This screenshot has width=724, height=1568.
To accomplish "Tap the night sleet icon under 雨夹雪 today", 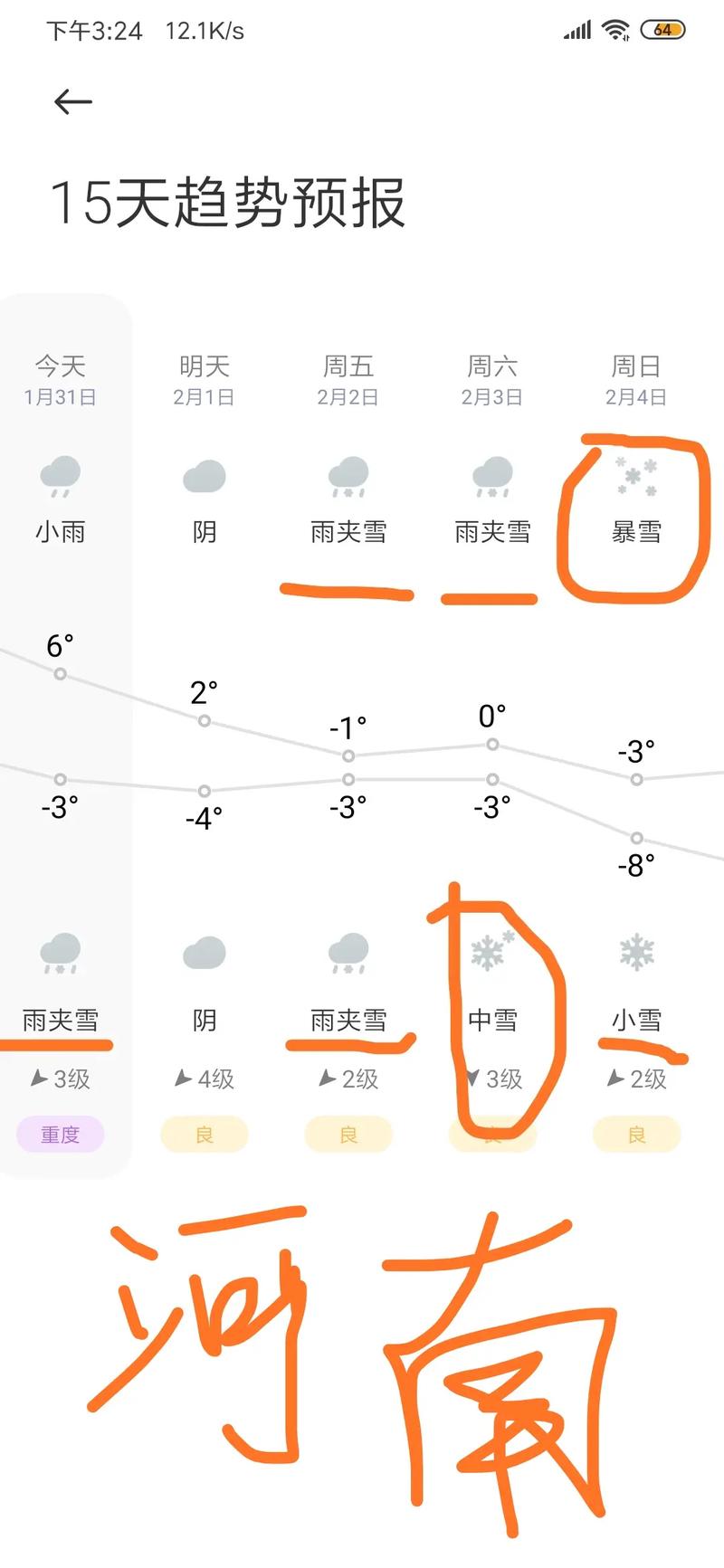I will pyautogui.click(x=60, y=952).
